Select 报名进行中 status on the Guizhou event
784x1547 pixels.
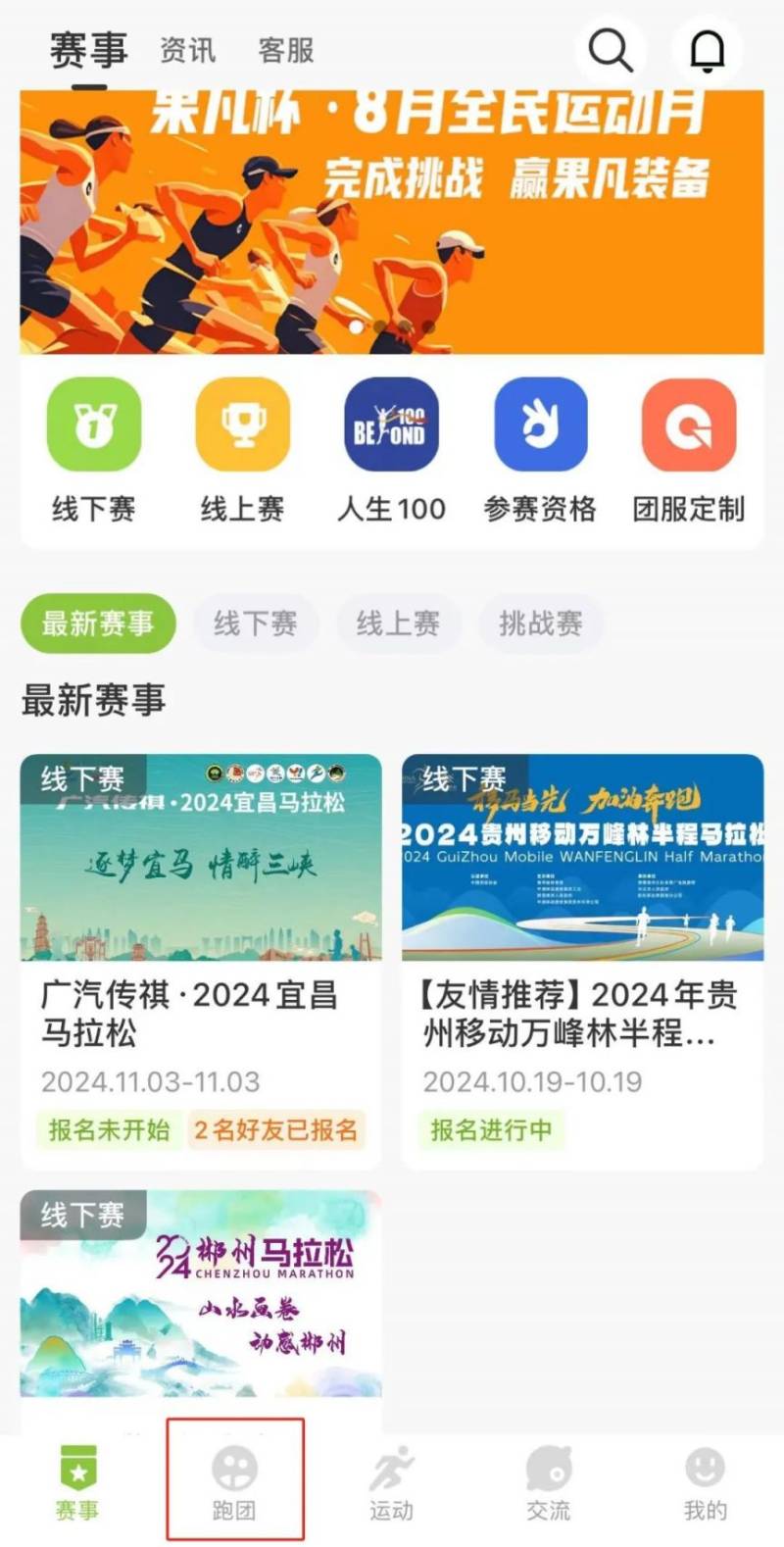pyautogui.click(x=491, y=1129)
